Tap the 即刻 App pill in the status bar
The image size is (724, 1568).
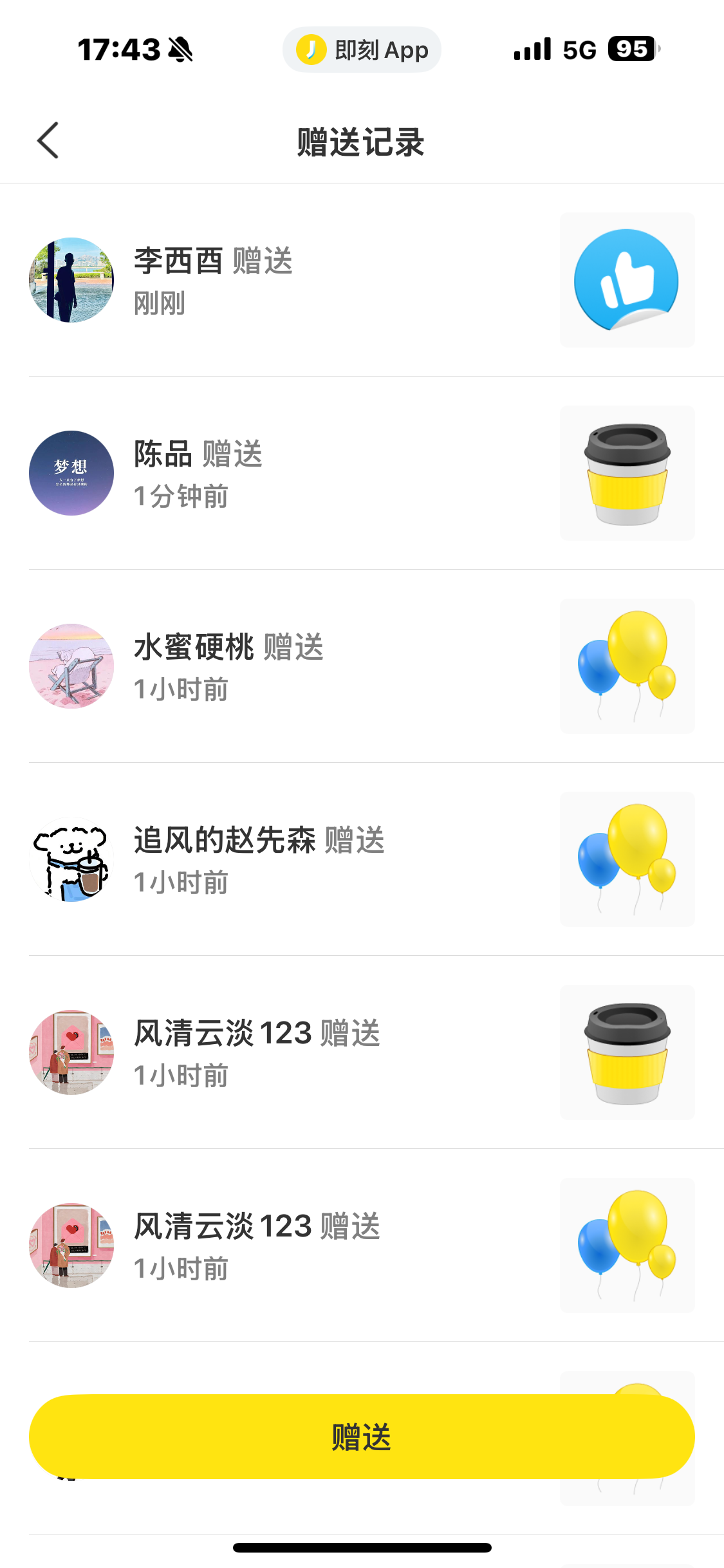(362, 50)
